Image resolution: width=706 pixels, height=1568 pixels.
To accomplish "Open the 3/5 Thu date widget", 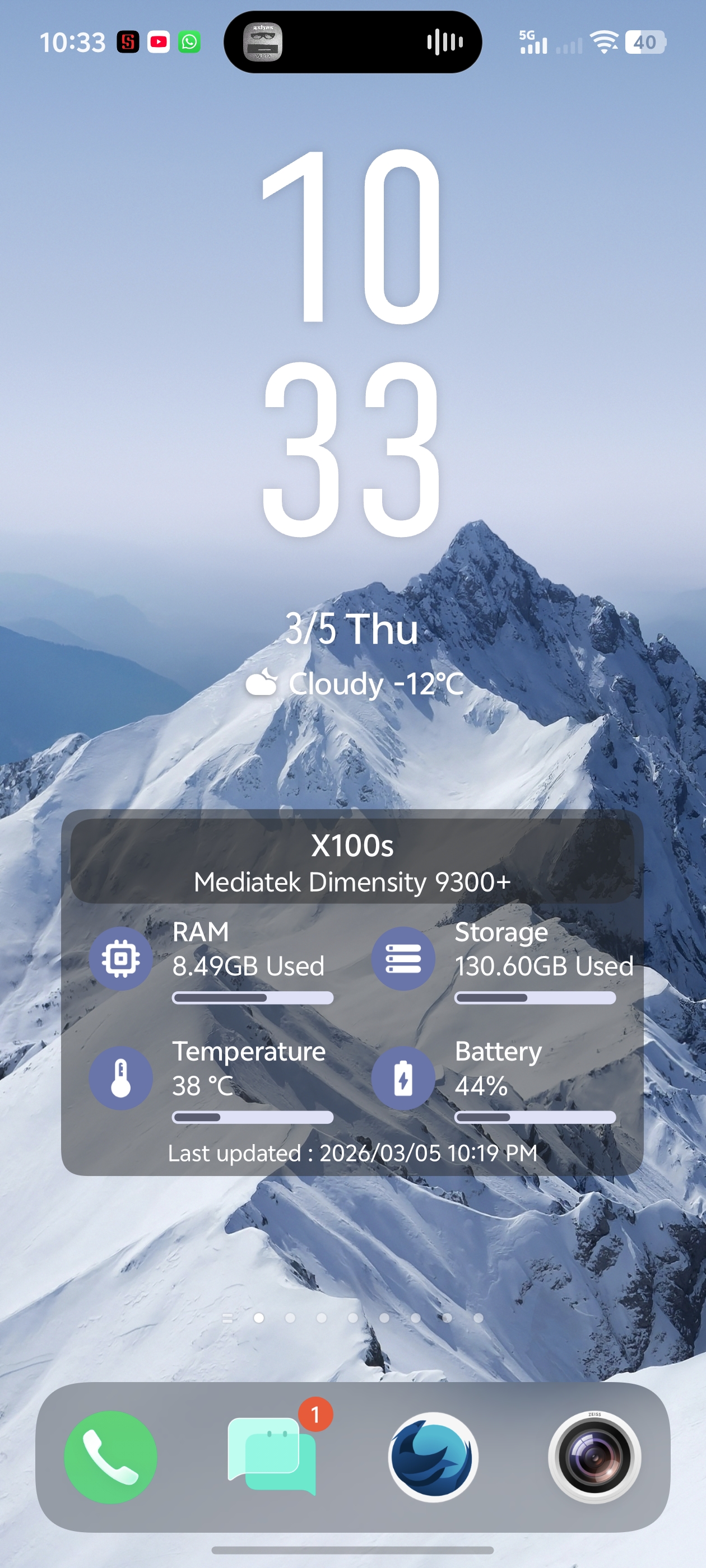I will click(x=352, y=629).
